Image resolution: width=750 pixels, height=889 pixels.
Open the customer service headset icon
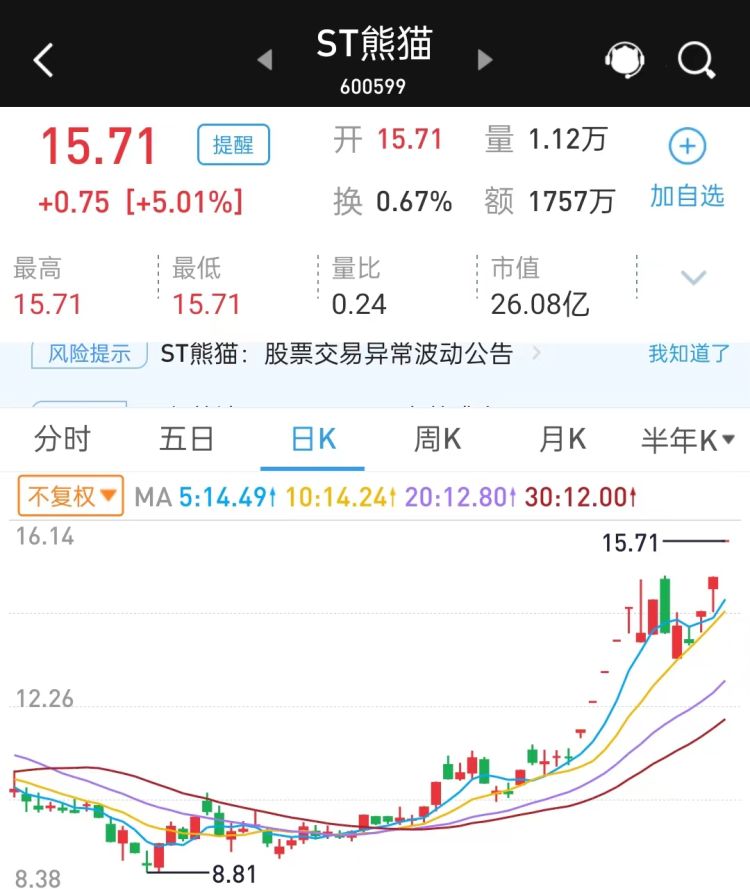pyautogui.click(x=624, y=60)
